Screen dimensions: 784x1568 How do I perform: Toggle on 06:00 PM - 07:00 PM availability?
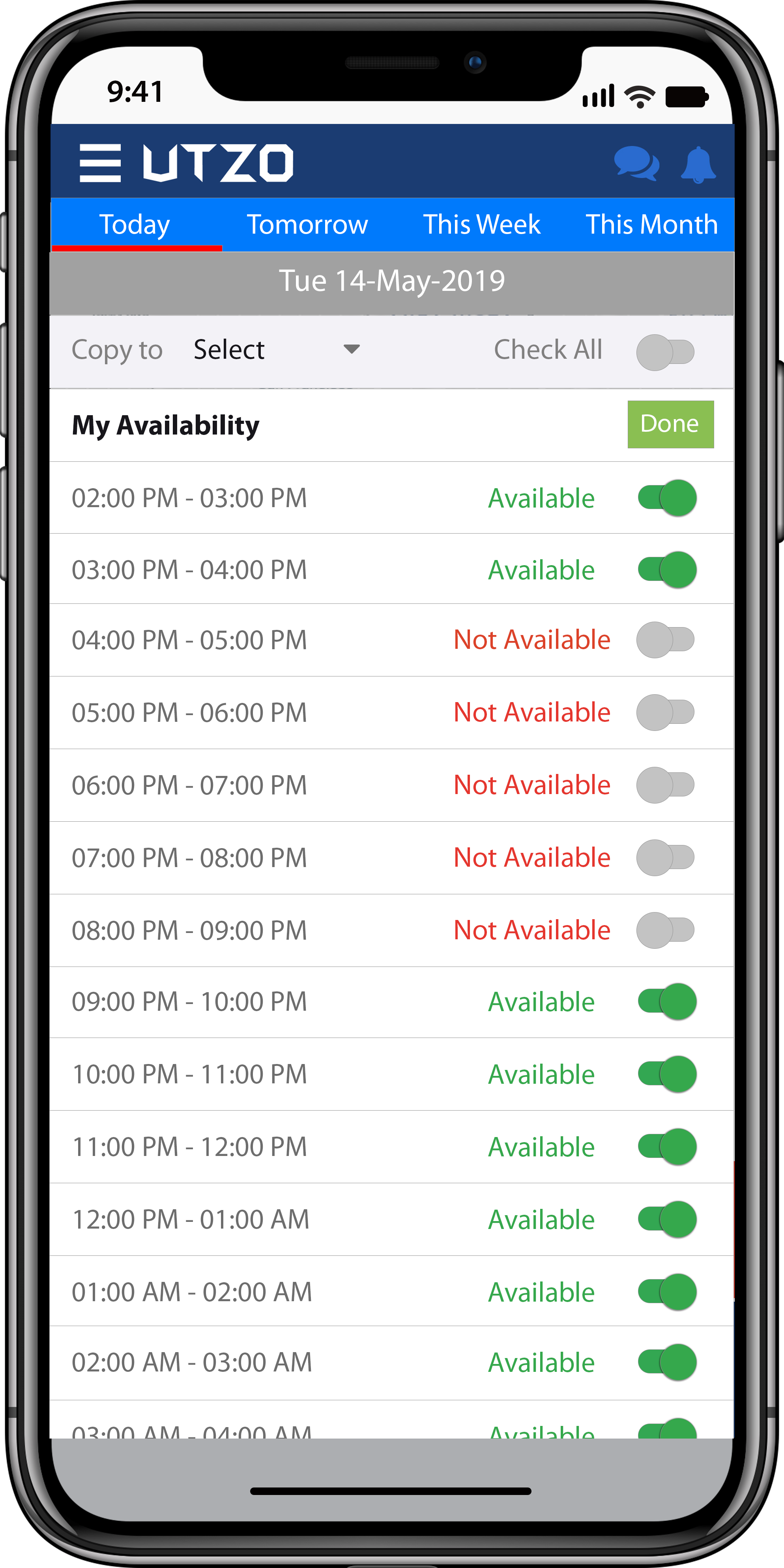[x=665, y=785]
